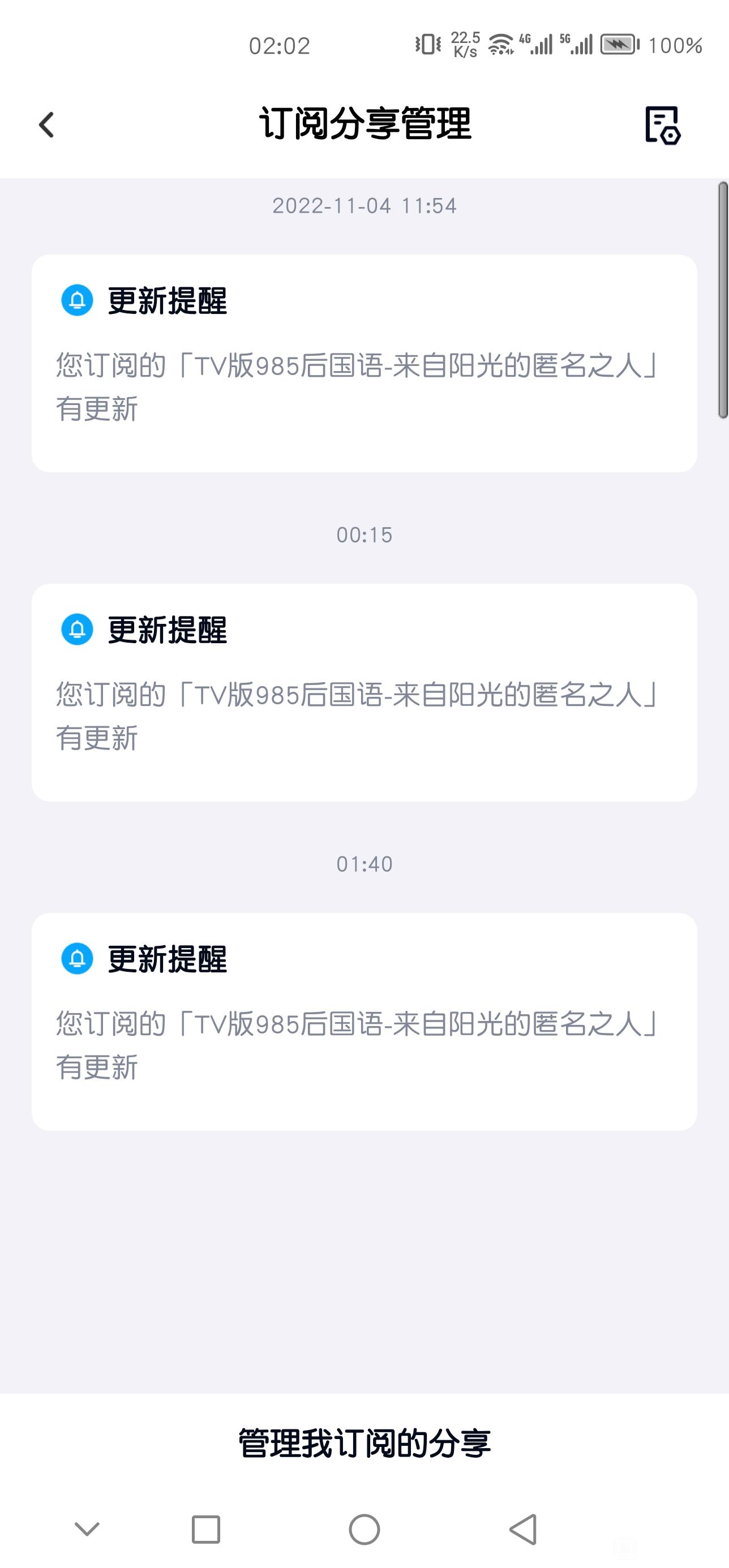Open the update reminder received at 00:15
Screen dimensions: 729x1568
pyautogui.click(x=364, y=693)
